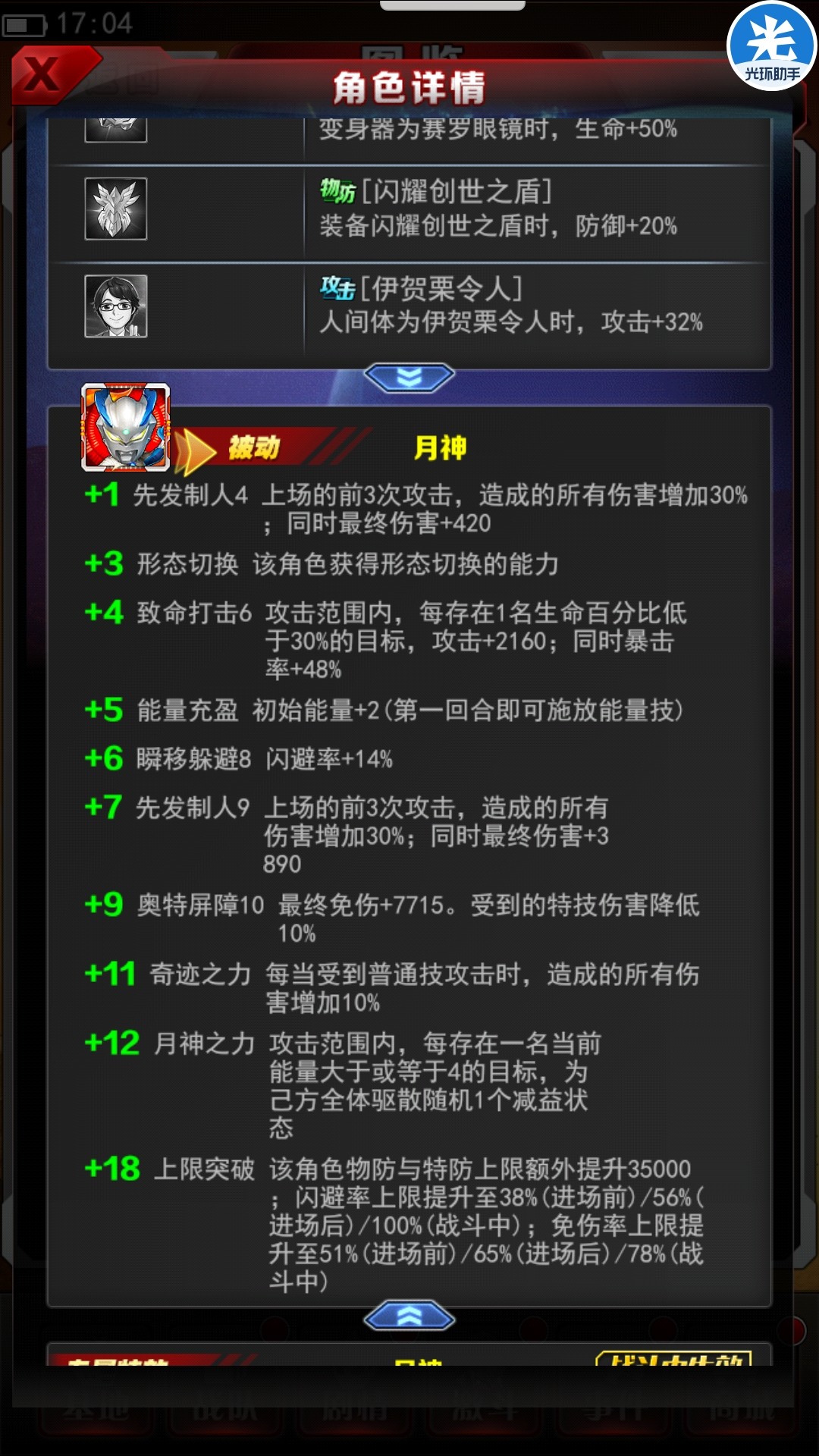819x1456 pixels.
Task: Close the character details panel with the red X
Action: click(42, 74)
